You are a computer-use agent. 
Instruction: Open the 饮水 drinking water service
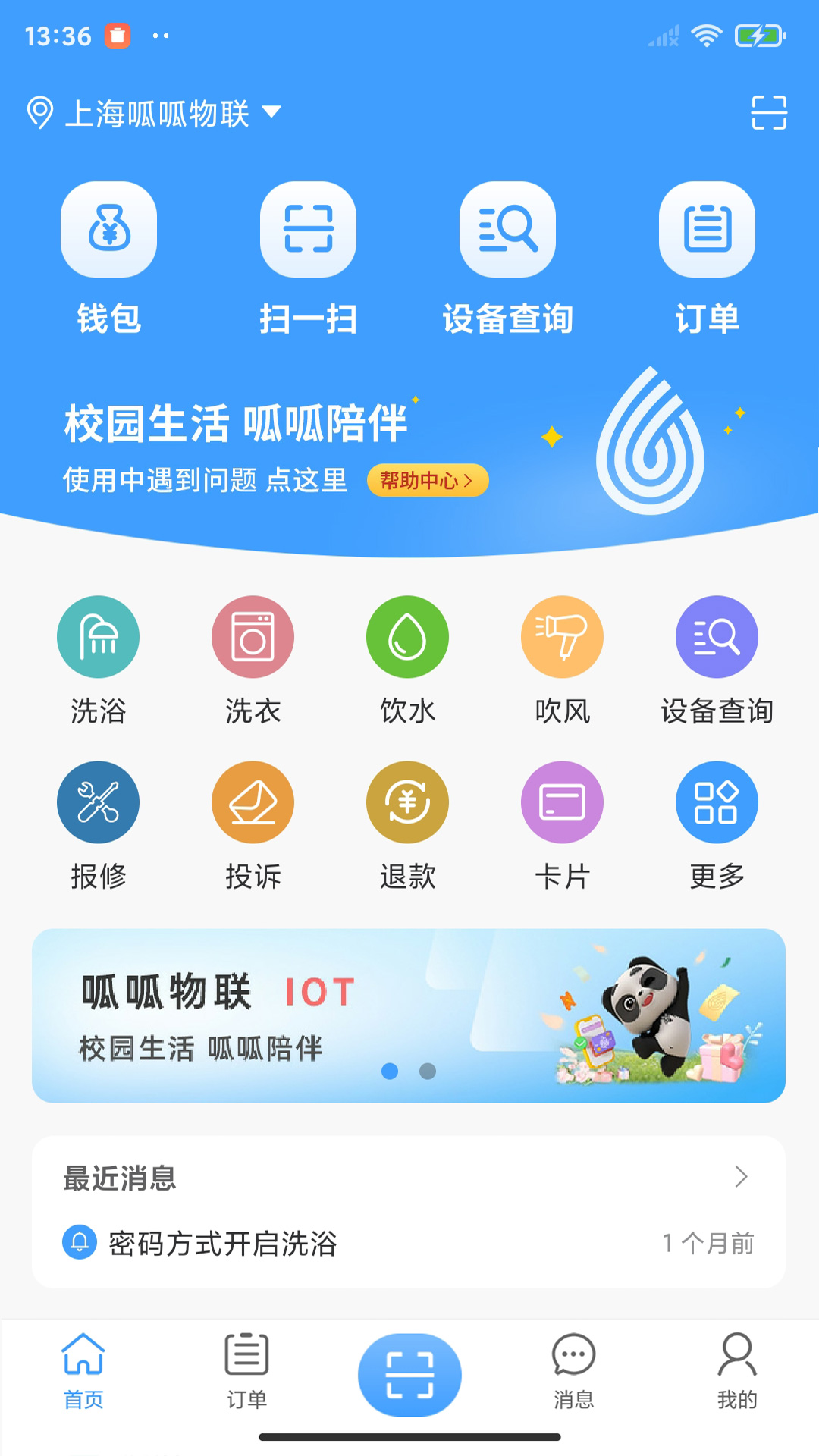tap(407, 638)
